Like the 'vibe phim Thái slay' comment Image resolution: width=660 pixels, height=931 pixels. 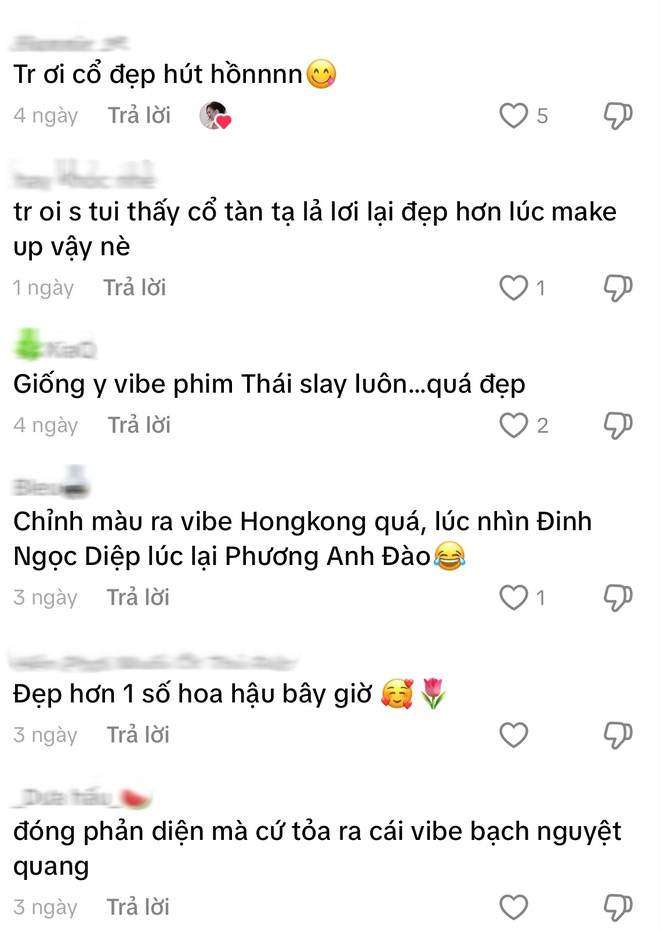click(513, 426)
